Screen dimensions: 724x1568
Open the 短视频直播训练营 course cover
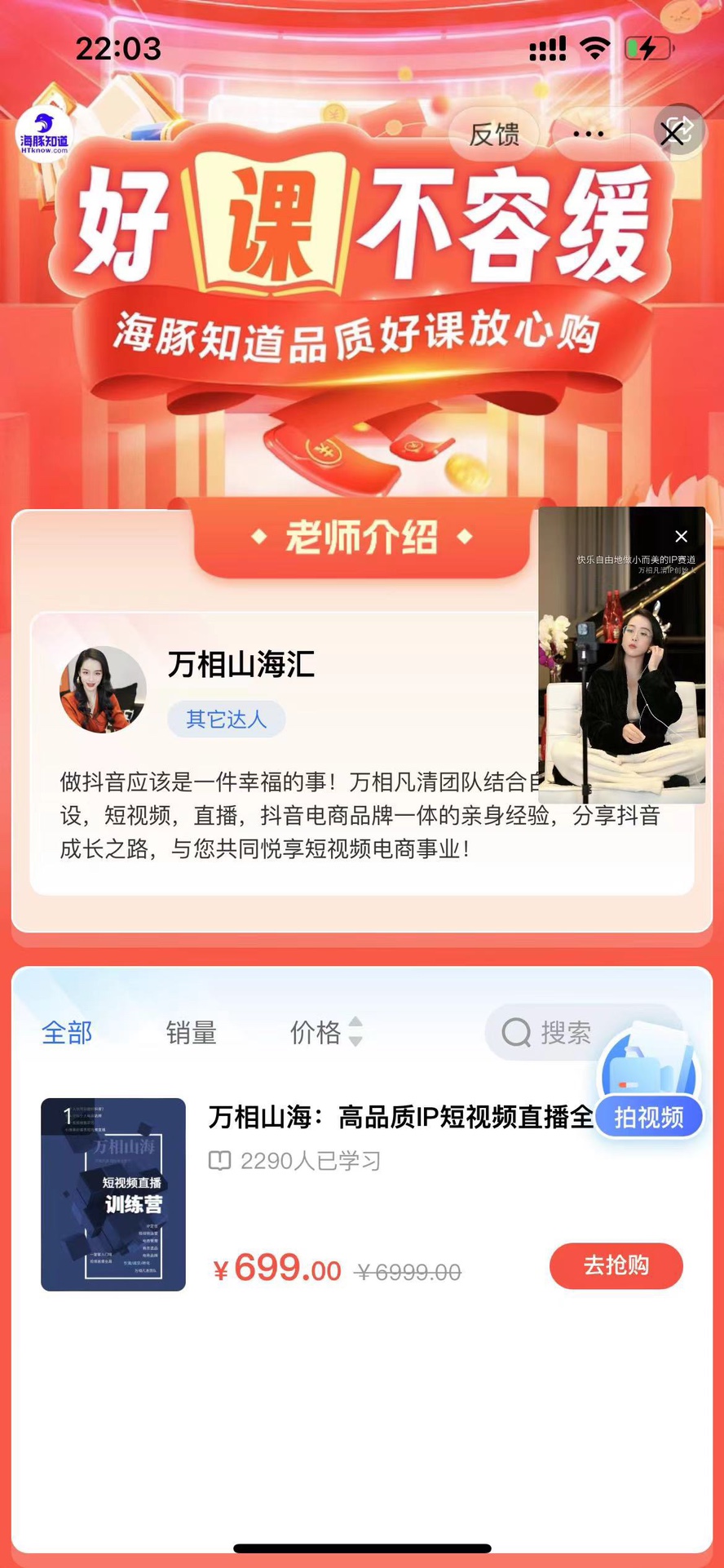113,1195
